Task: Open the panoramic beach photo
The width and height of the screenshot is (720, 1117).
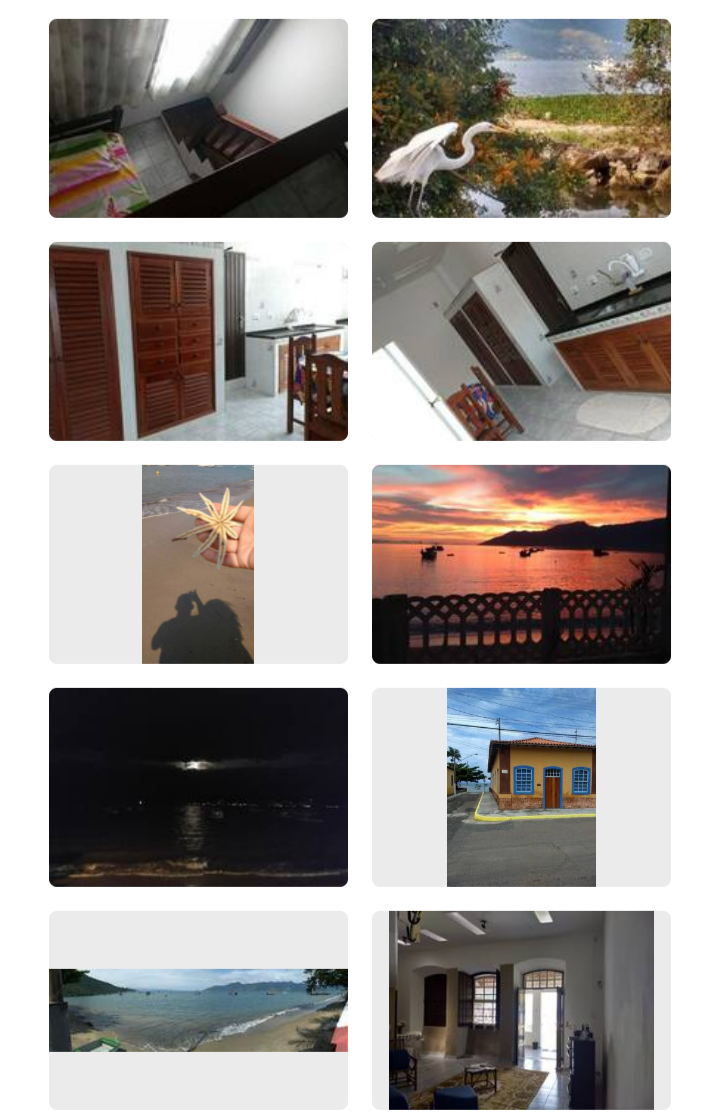Action: [x=198, y=1010]
